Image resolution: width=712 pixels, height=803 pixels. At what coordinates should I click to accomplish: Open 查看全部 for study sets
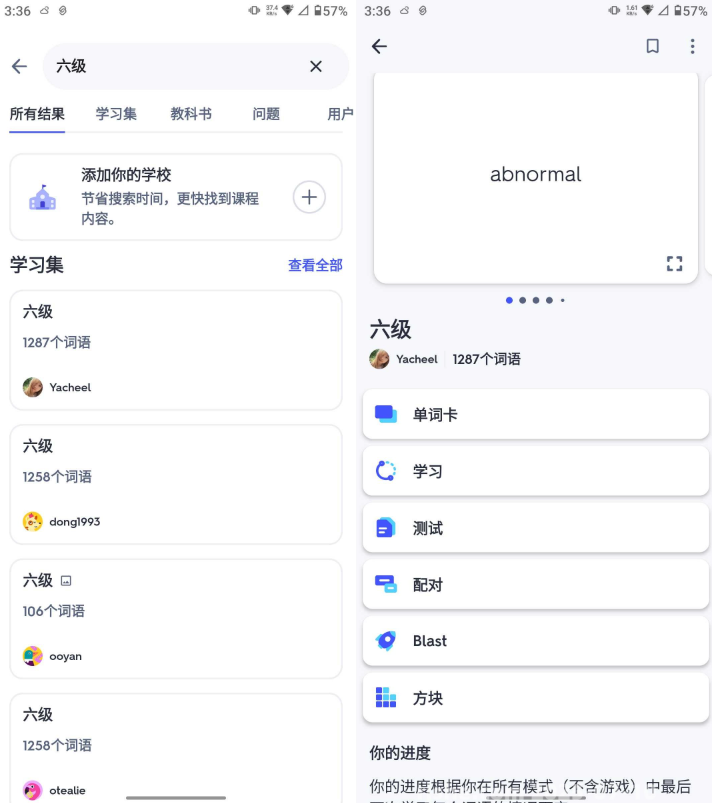315,265
